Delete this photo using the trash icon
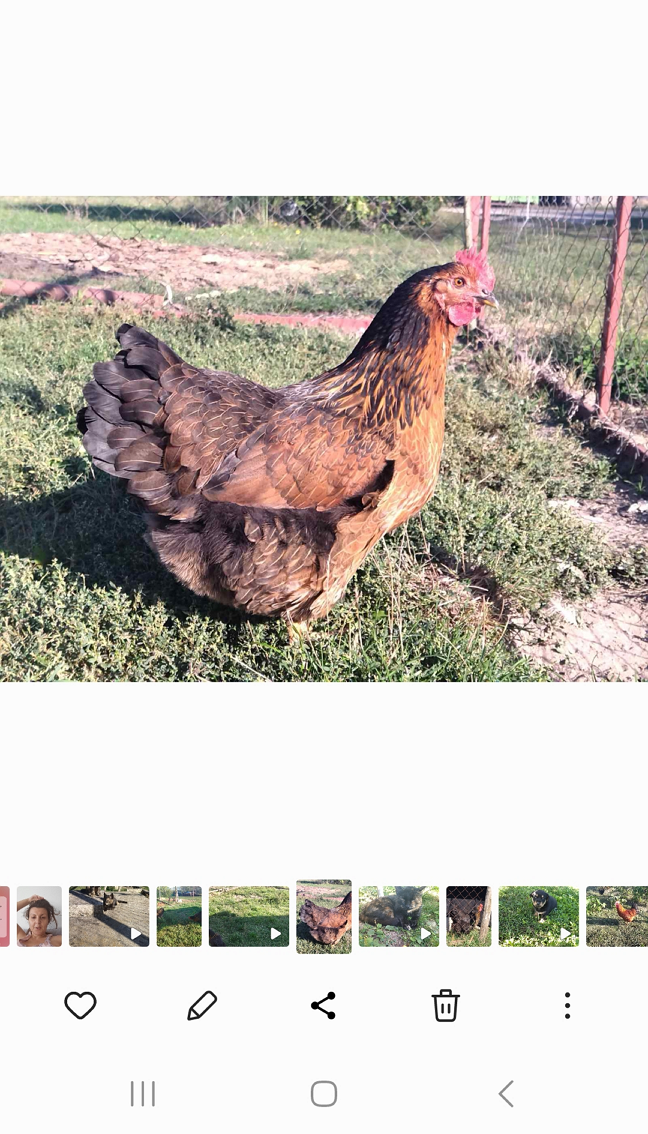 coord(446,1005)
